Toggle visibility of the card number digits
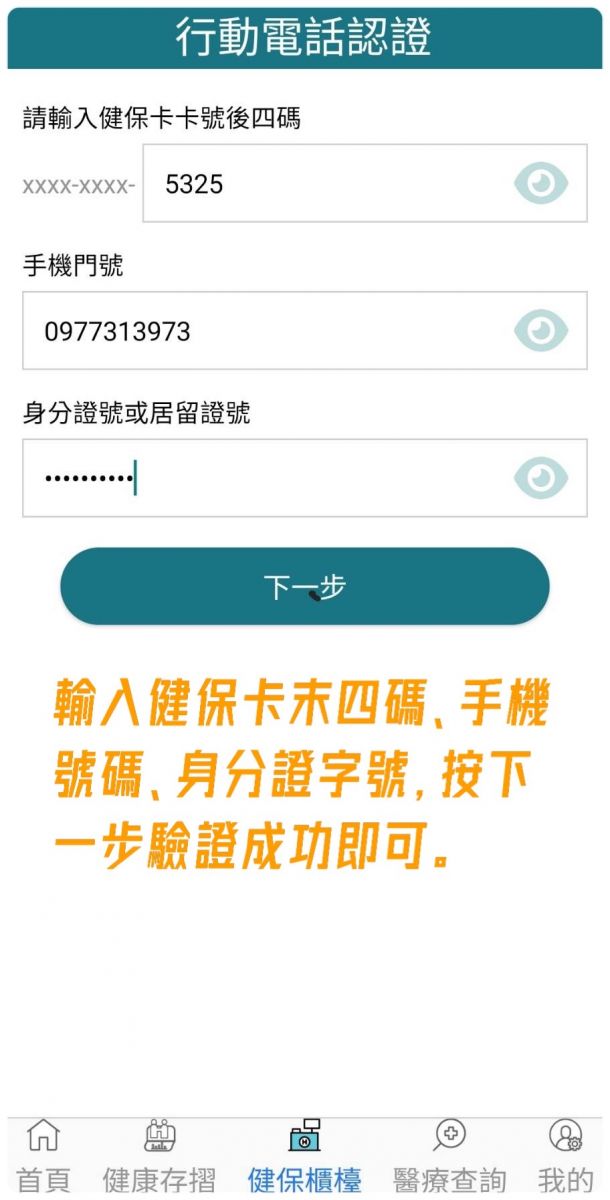610x1200 pixels. (541, 183)
